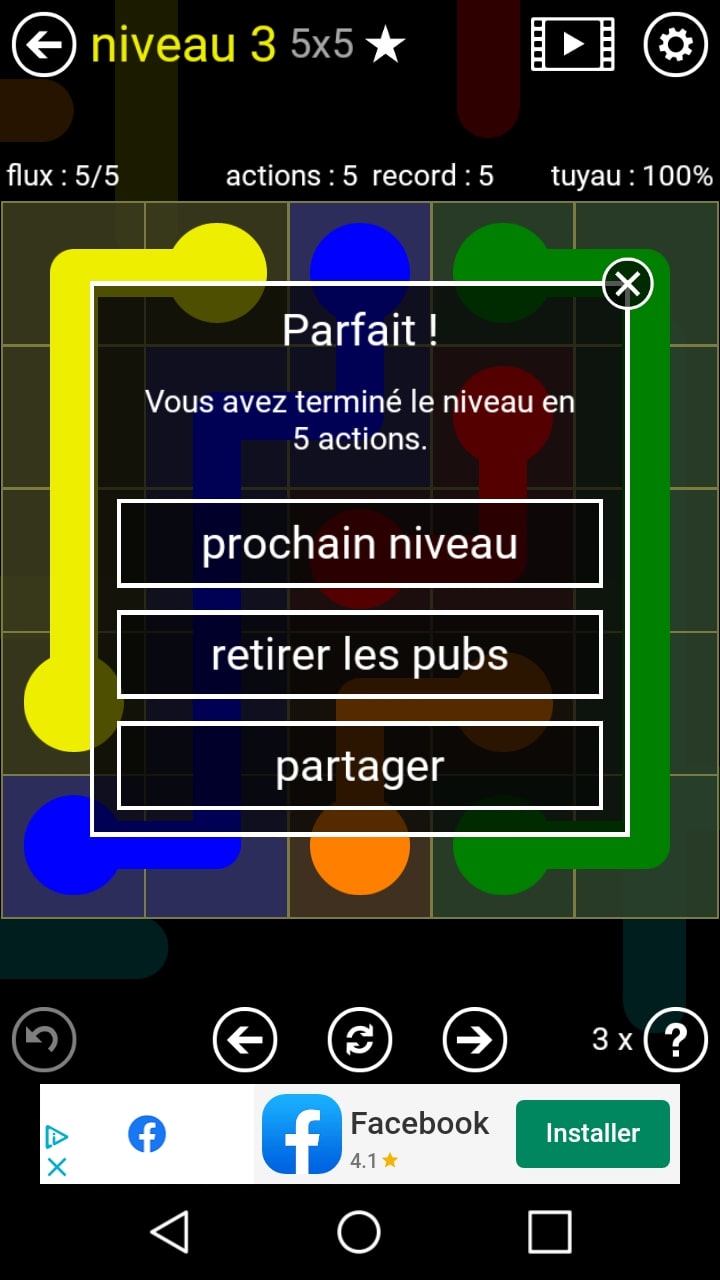Open the settings gear
The image size is (720, 1280).
(676, 45)
